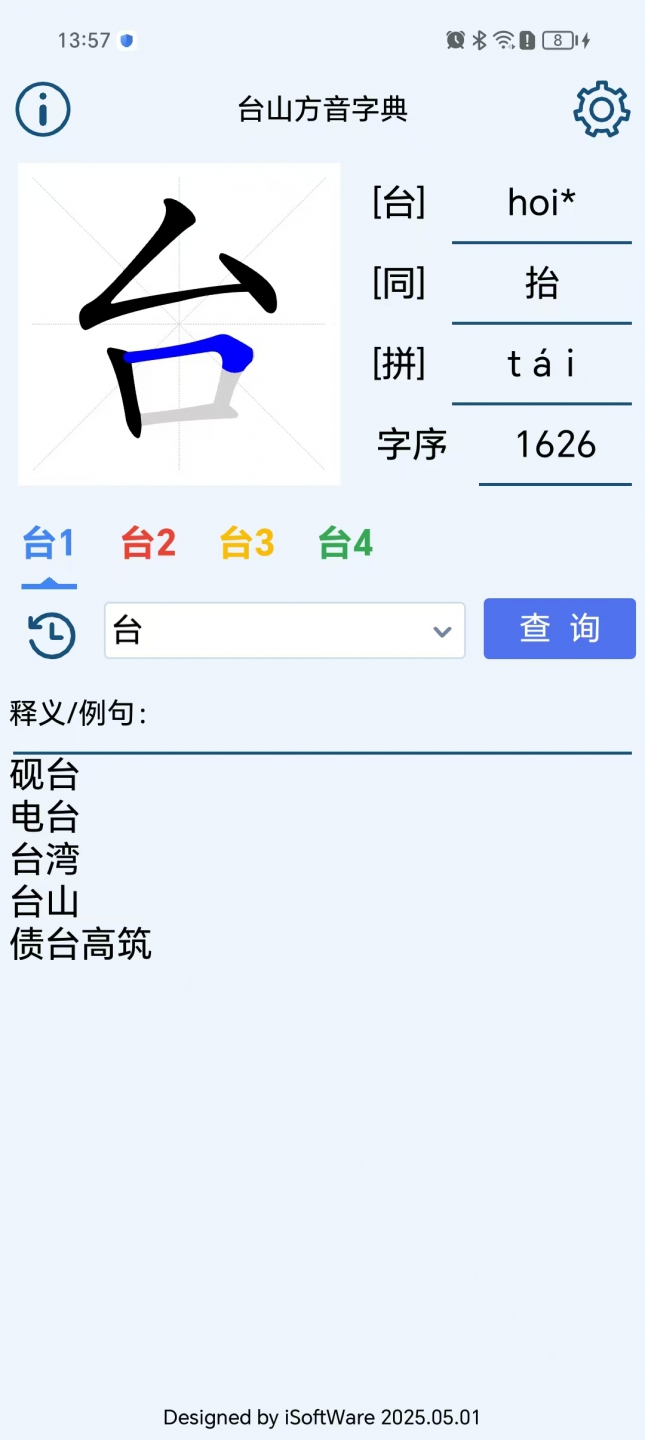
Task: Tap the 查询 query button
Action: (x=559, y=629)
